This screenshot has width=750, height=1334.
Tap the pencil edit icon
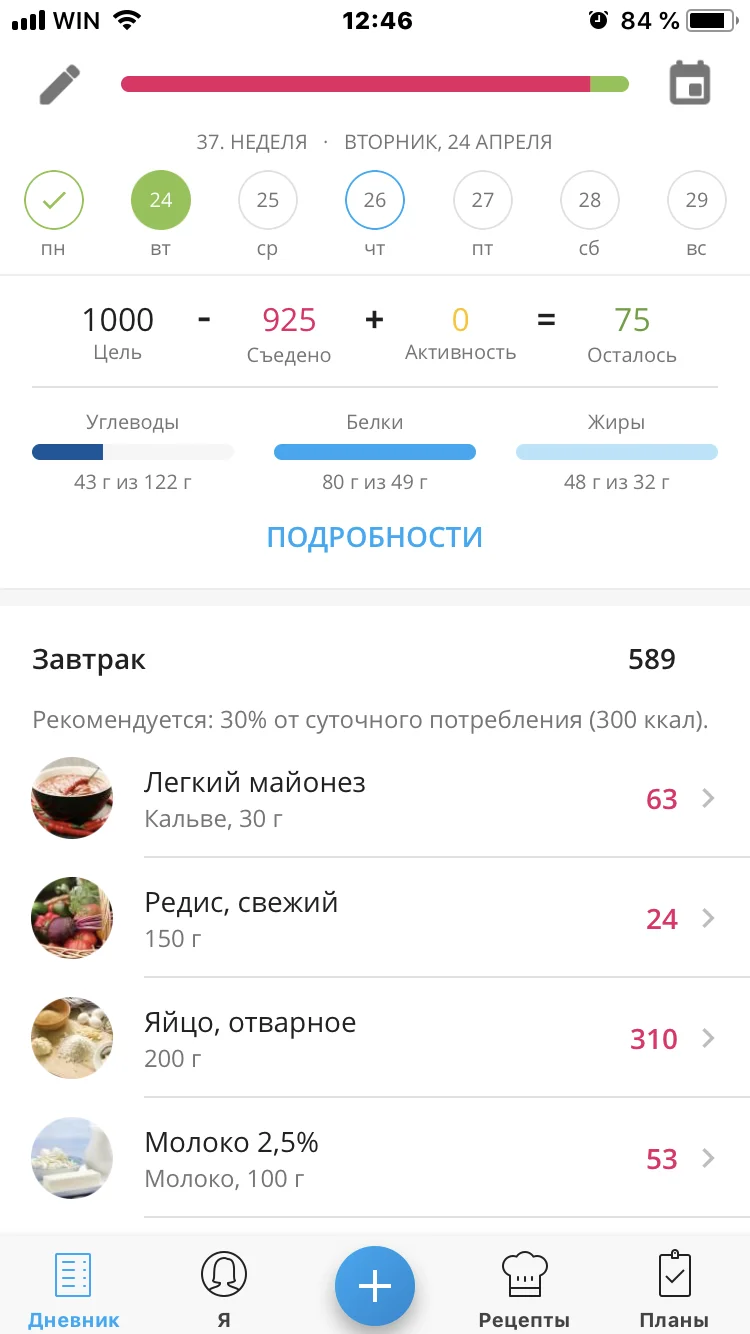pyautogui.click(x=60, y=84)
